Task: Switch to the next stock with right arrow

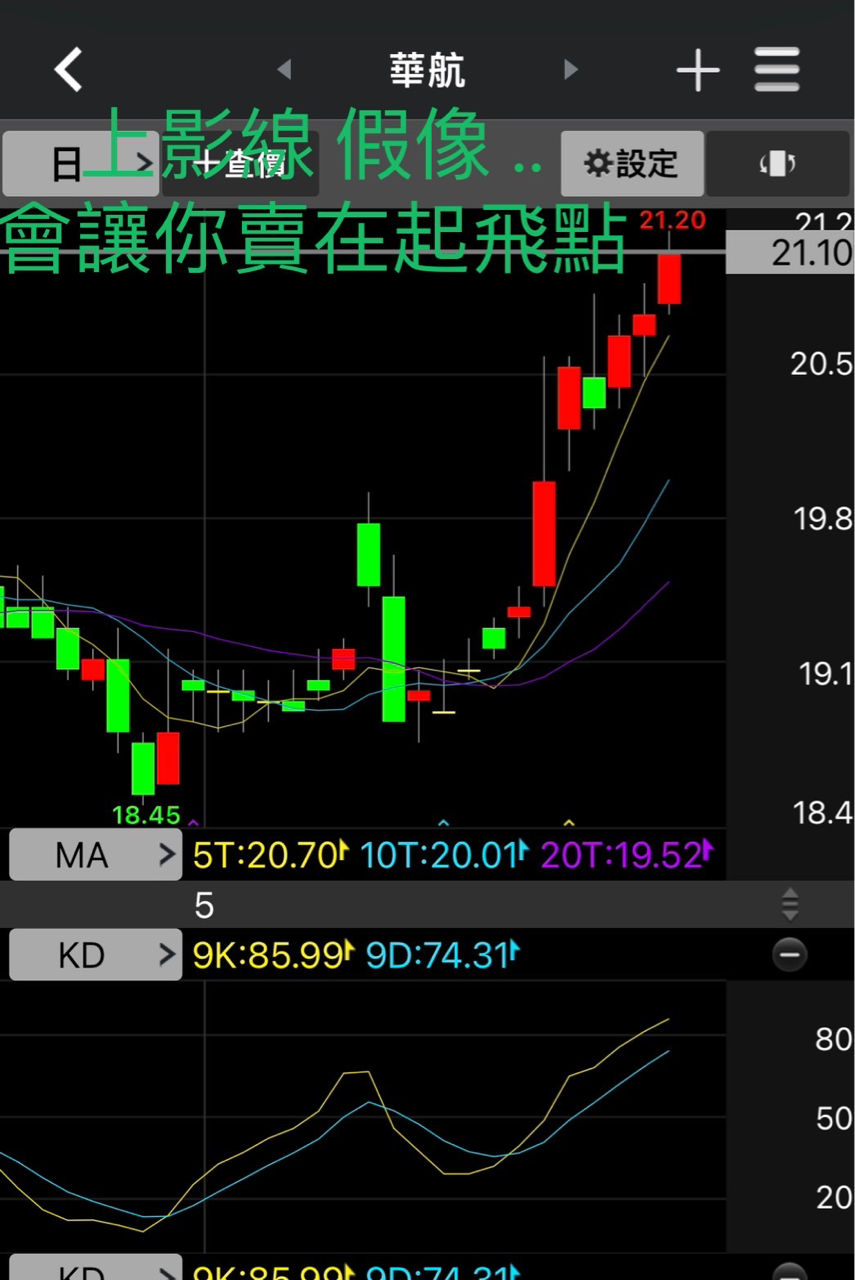Action: click(571, 70)
